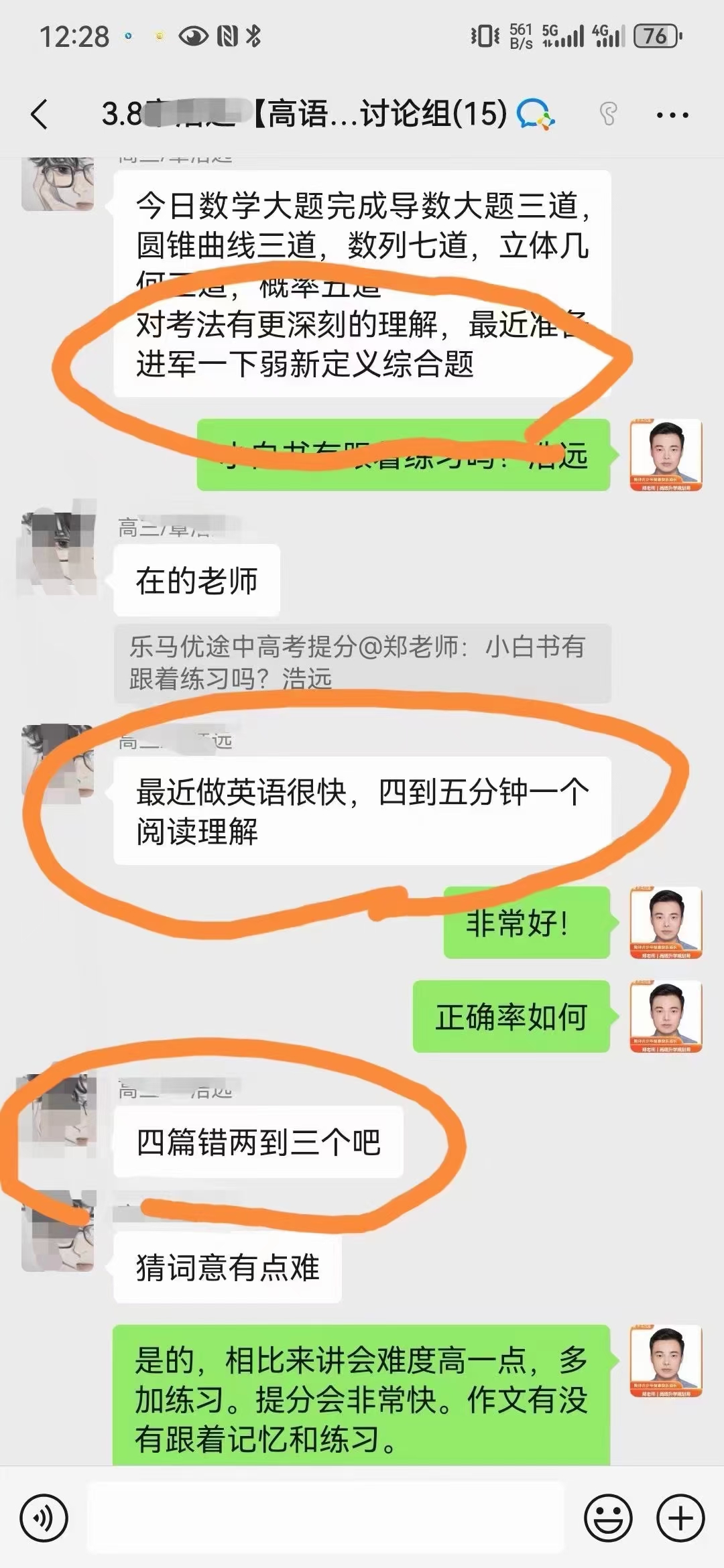Screen dimensions: 724x1568
Task: Tap teacher's avatar beside 正确率如何
Action: 666,1017
